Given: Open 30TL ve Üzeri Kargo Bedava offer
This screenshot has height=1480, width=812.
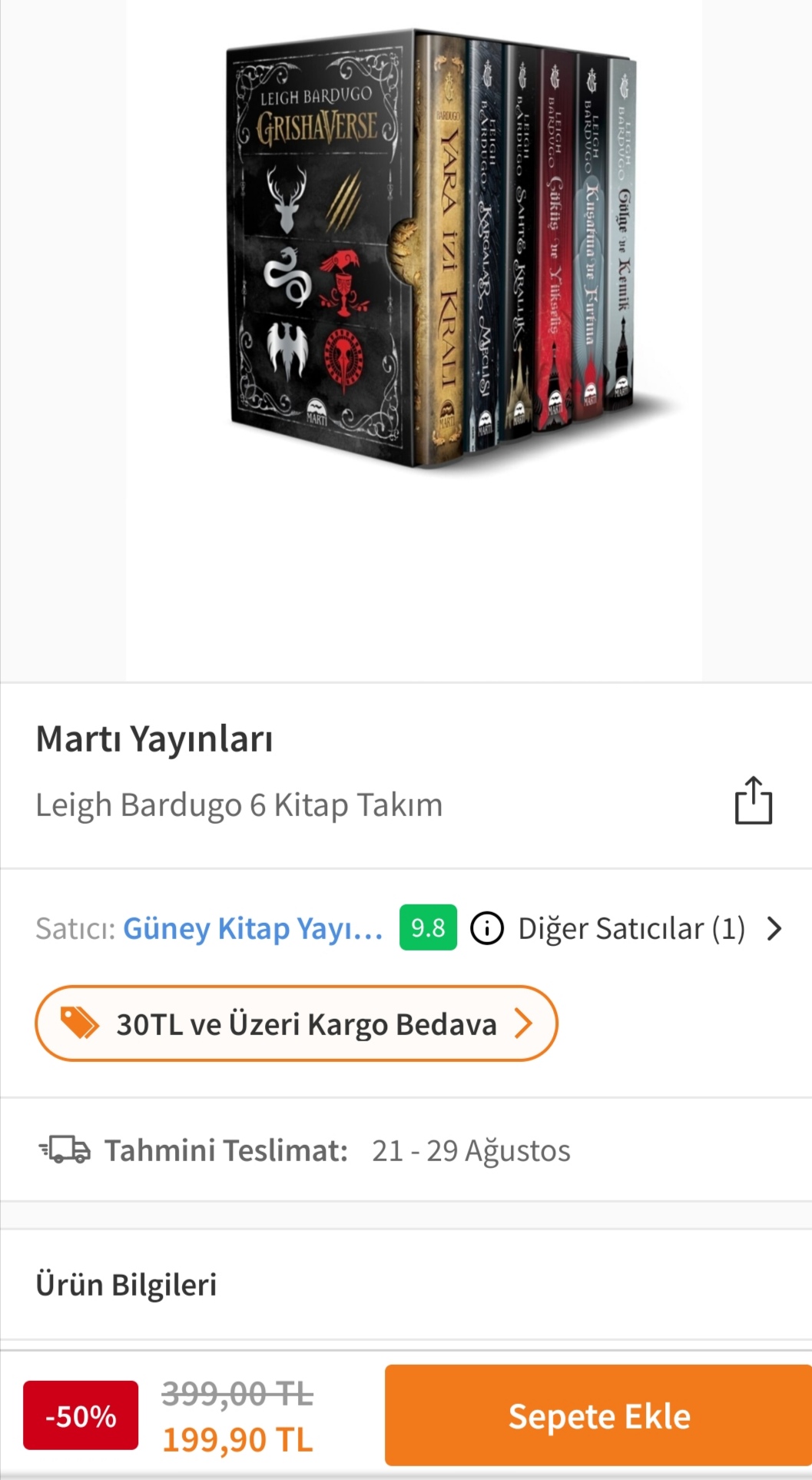Looking at the screenshot, I should point(297,1024).
